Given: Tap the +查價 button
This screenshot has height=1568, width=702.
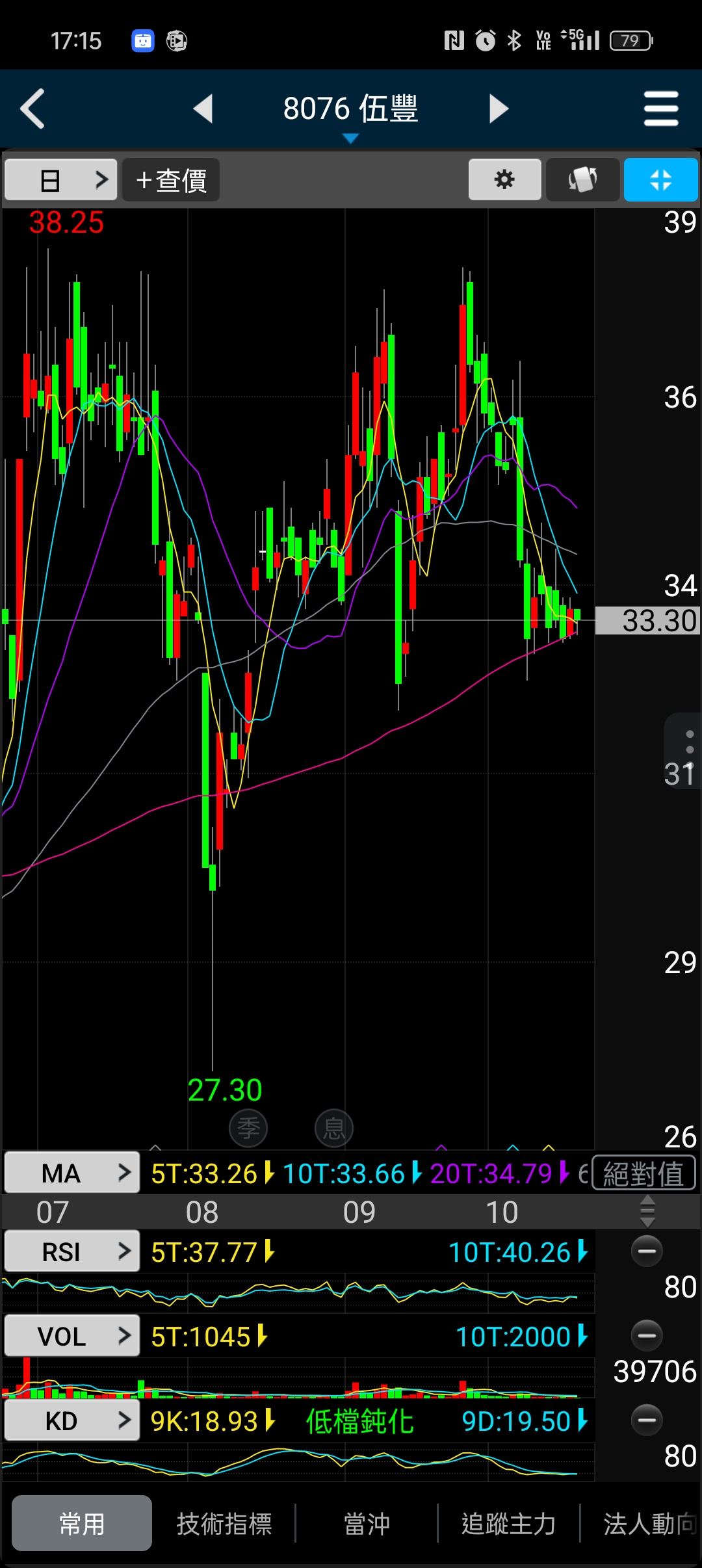Looking at the screenshot, I should 171,180.
